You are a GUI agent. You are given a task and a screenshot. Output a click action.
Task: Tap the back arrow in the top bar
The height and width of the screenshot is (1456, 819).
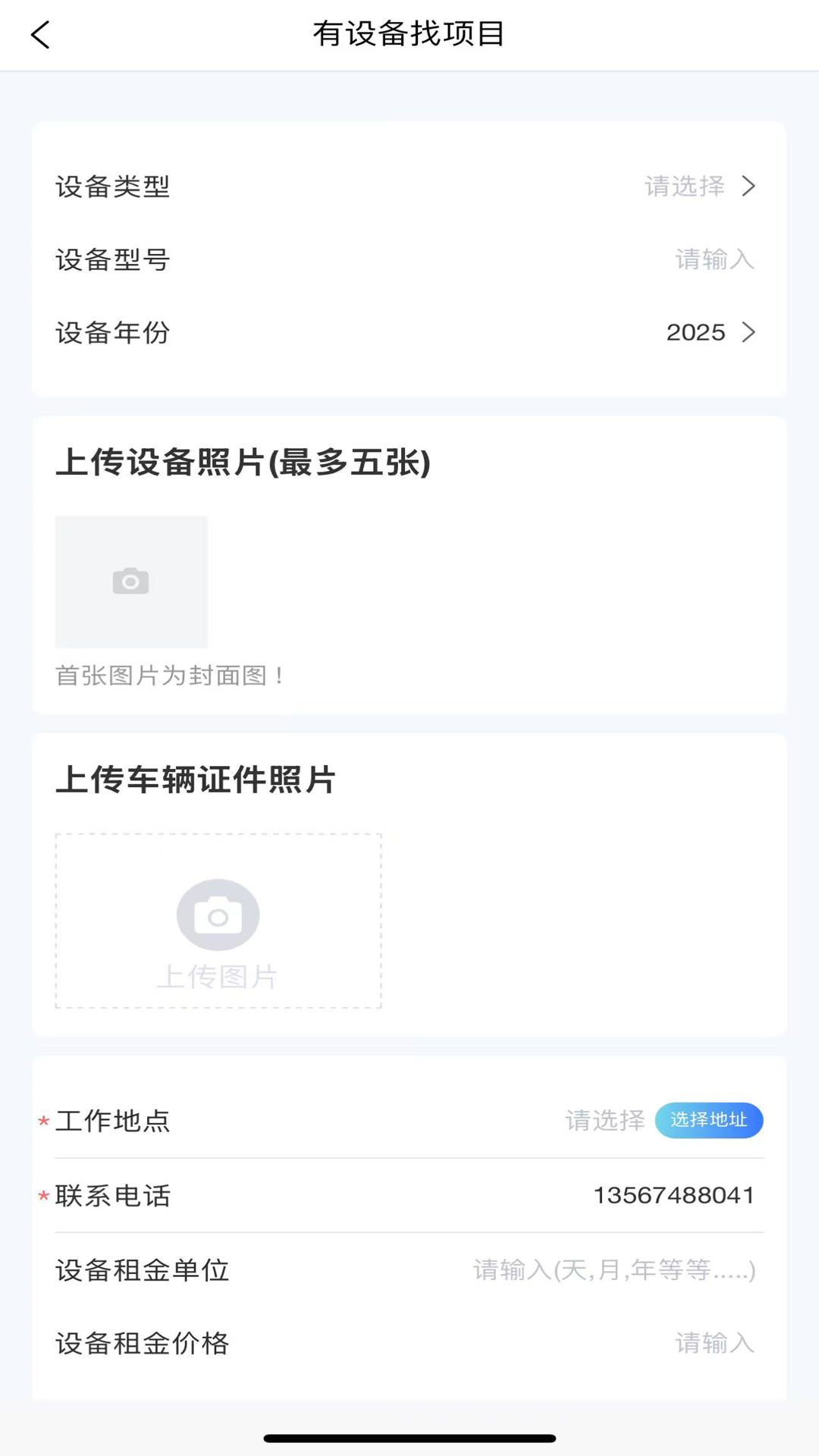click(x=40, y=34)
